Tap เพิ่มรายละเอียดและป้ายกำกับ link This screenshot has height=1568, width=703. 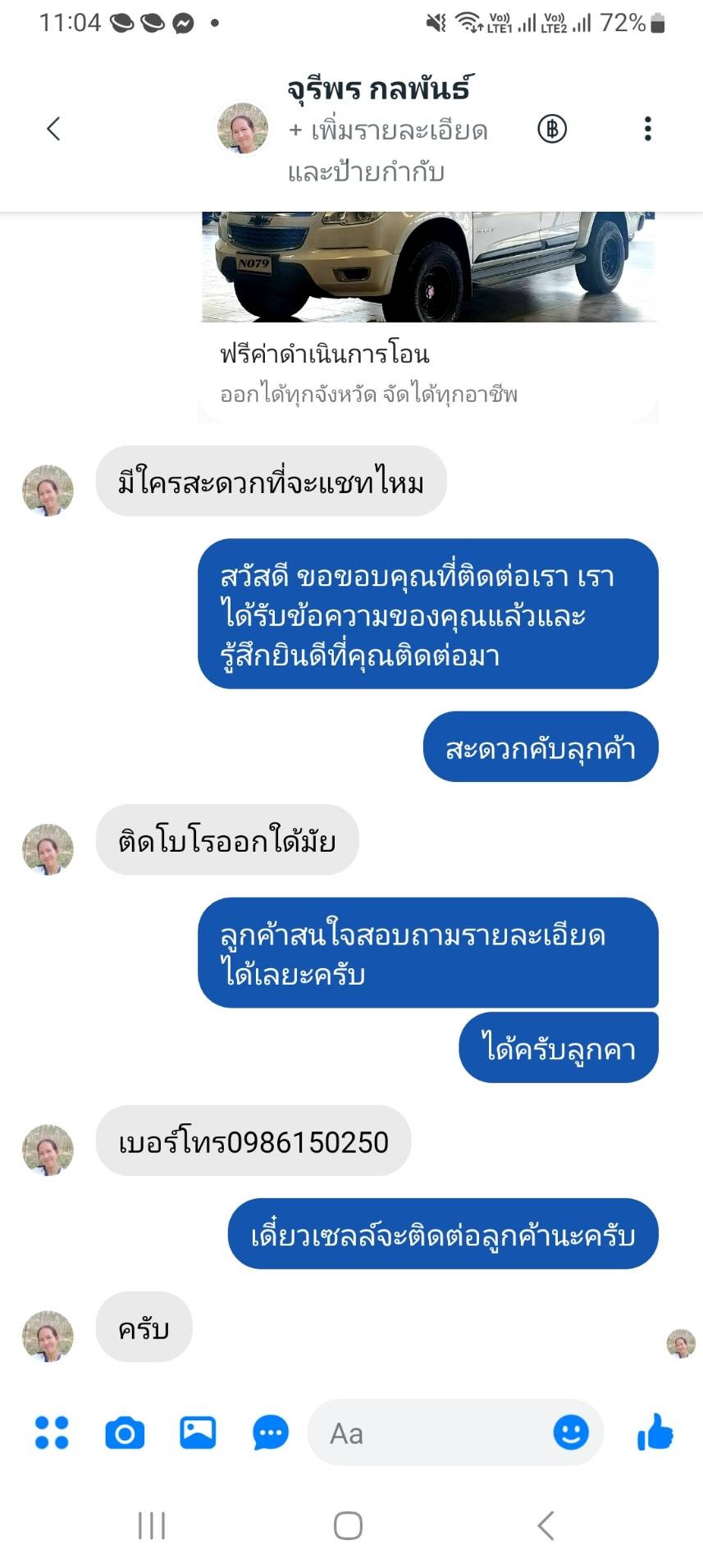coord(387,151)
